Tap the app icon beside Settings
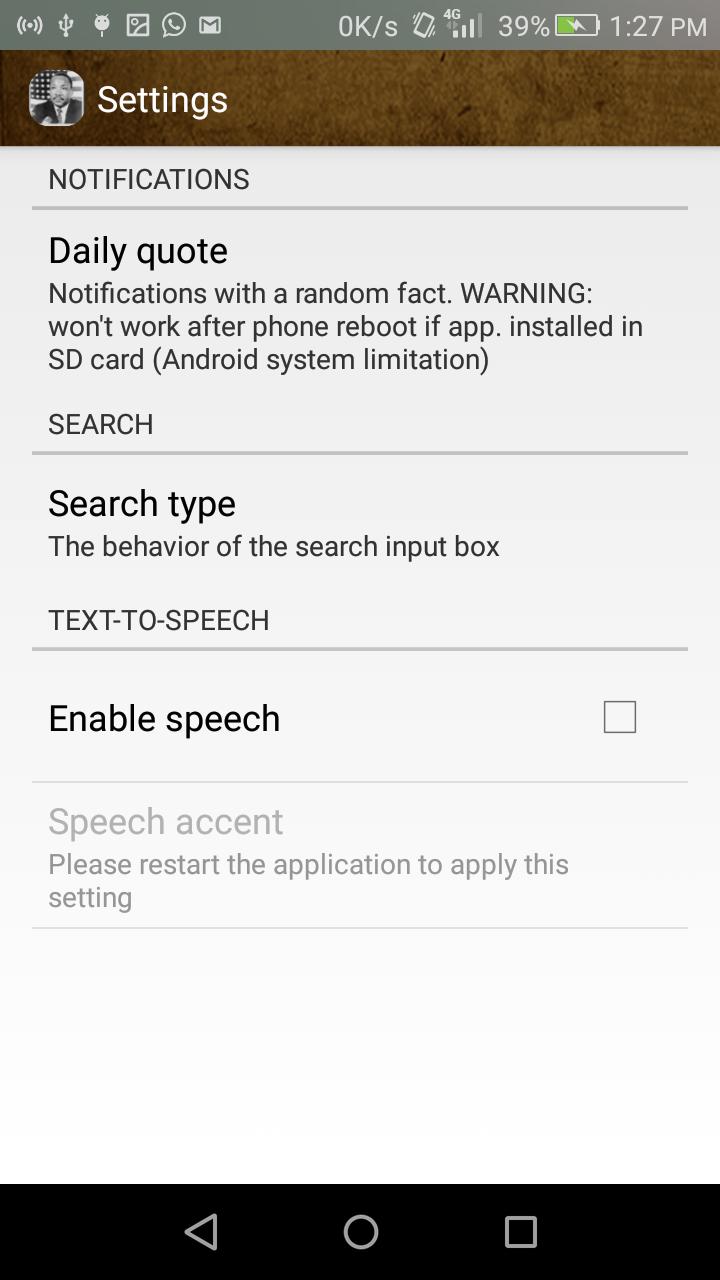The width and height of the screenshot is (720, 1280). [x=56, y=98]
